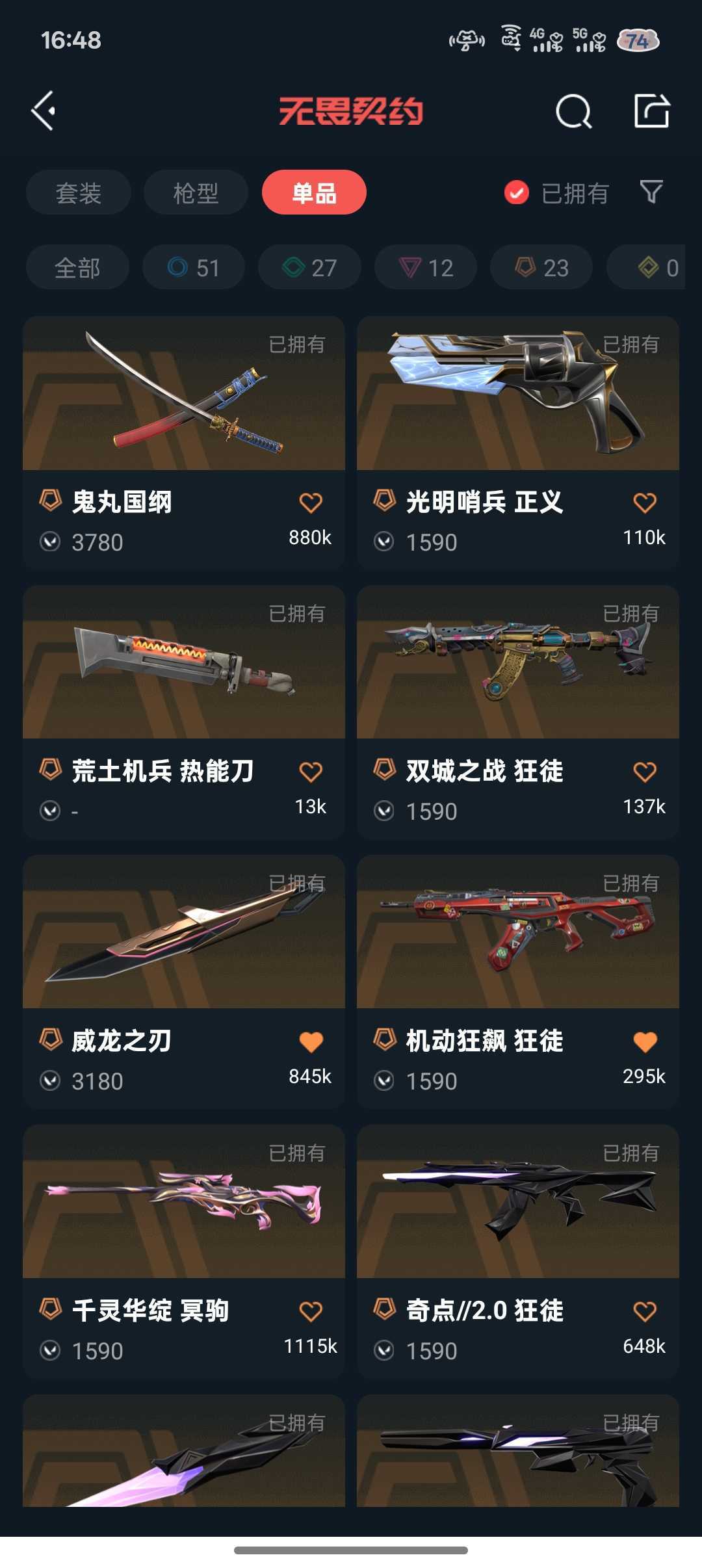The image size is (702, 1568).
Task: Switch to the 枪型 tab
Action: coord(195,192)
